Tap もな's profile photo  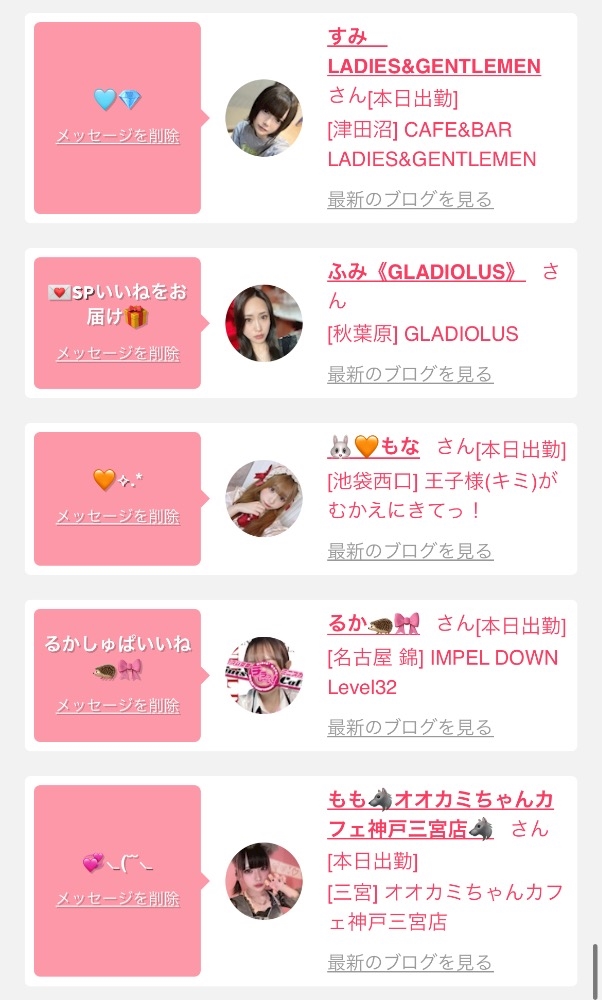pyautogui.click(x=264, y=499)
